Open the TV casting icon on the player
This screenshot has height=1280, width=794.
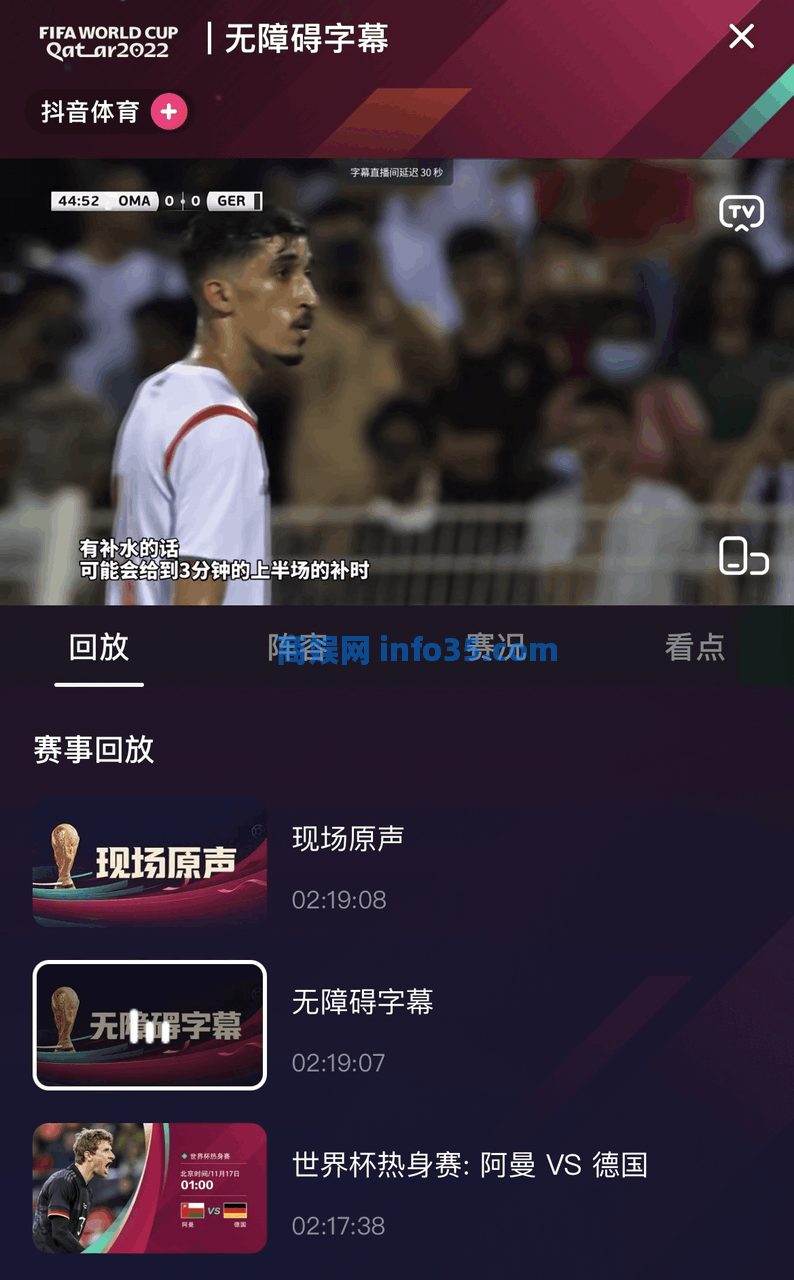point(741,212)
